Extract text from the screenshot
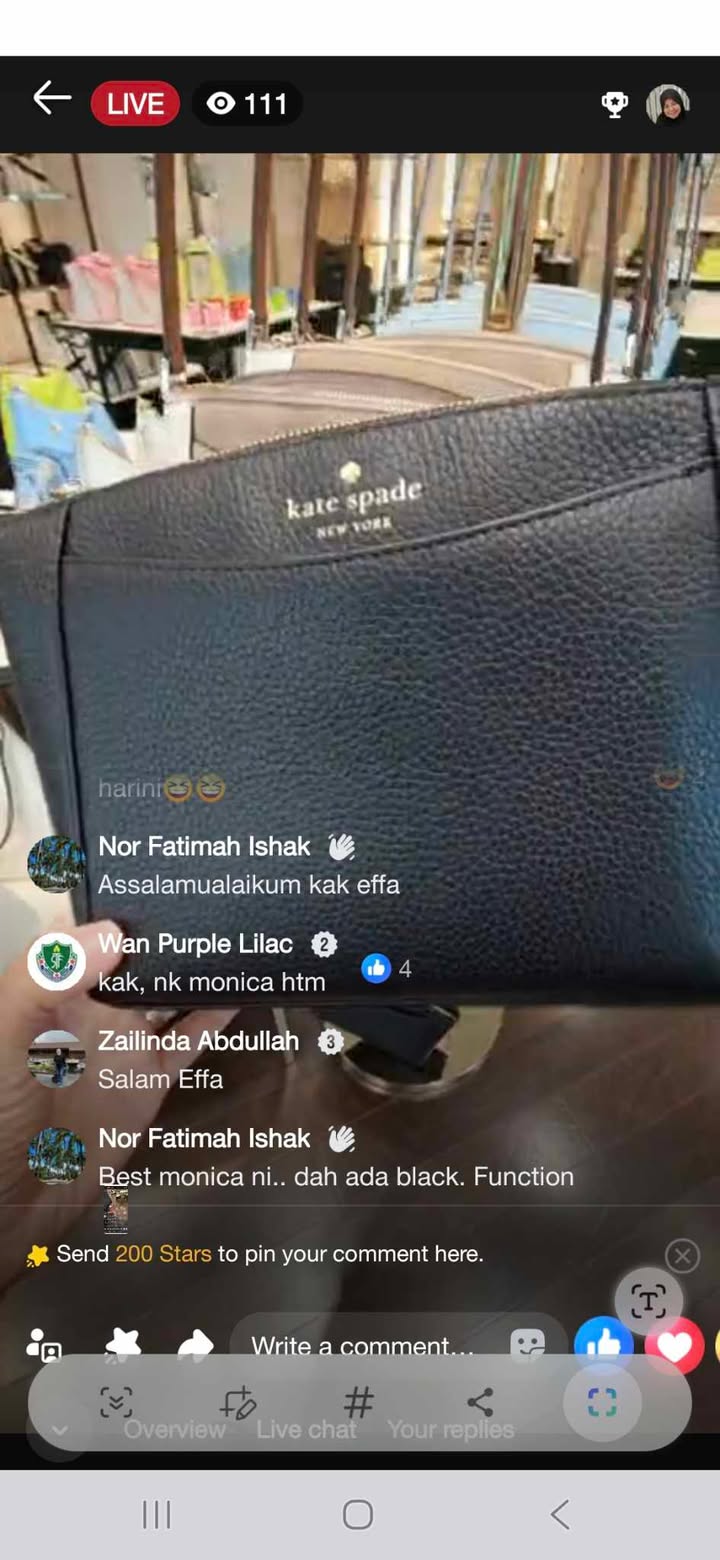The image size is (720, 1560). tap(648, 1301)
